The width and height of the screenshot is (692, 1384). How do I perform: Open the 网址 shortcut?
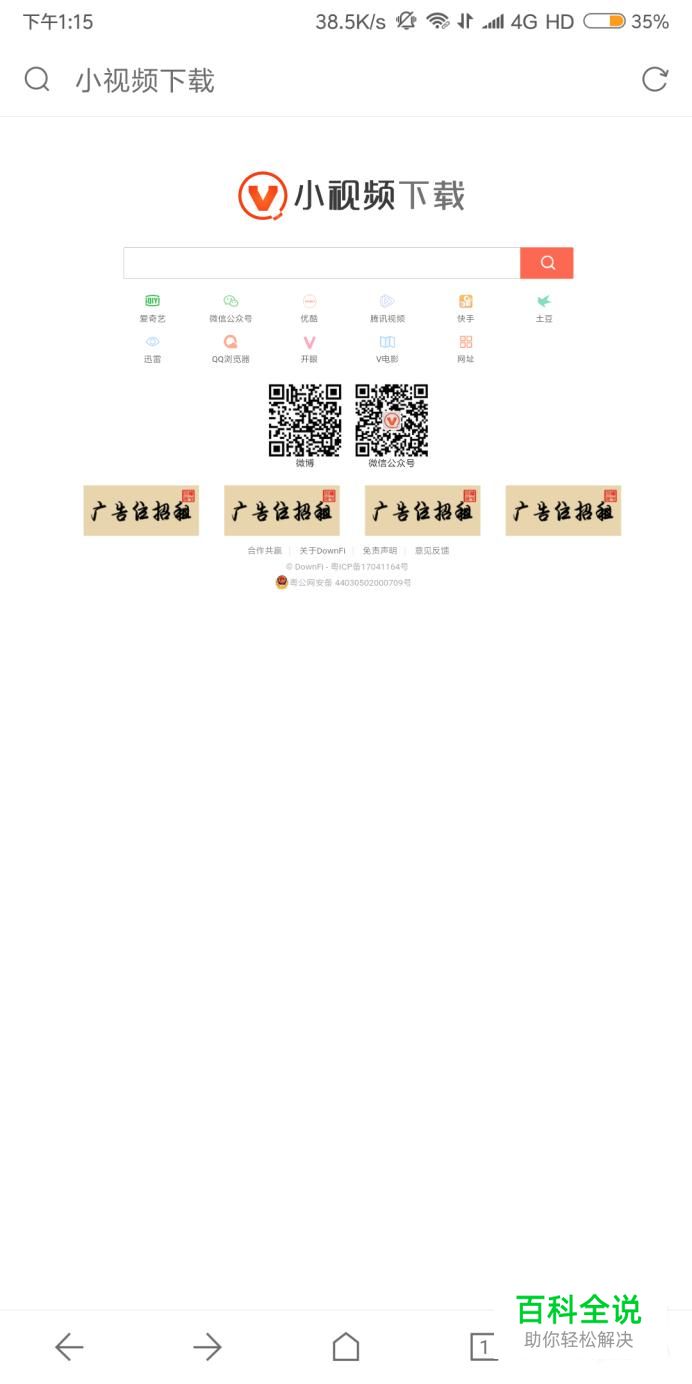[465, 349]
